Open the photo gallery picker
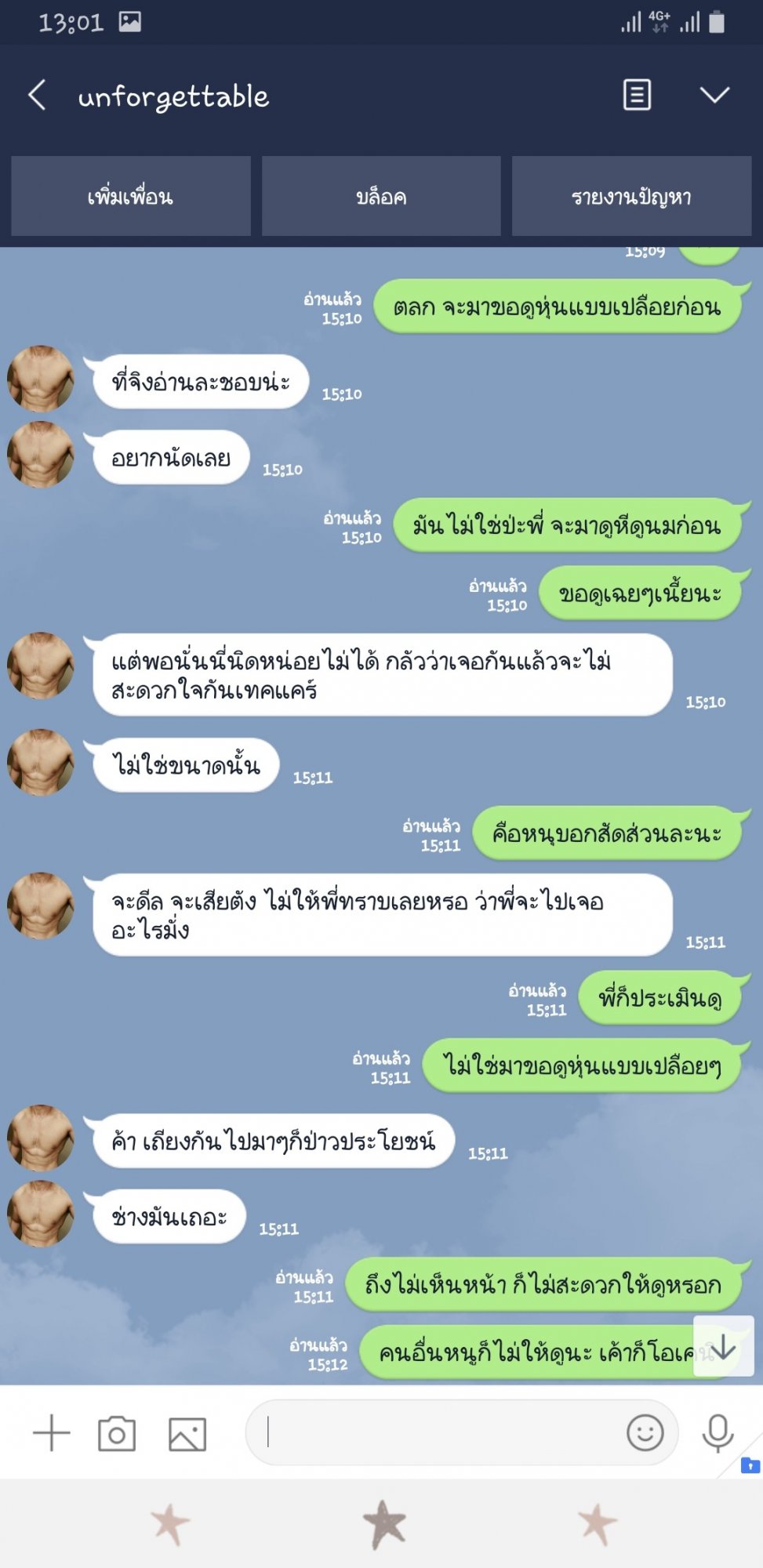This screenshot has width=763, height=1568. (x=187, y=1434)
